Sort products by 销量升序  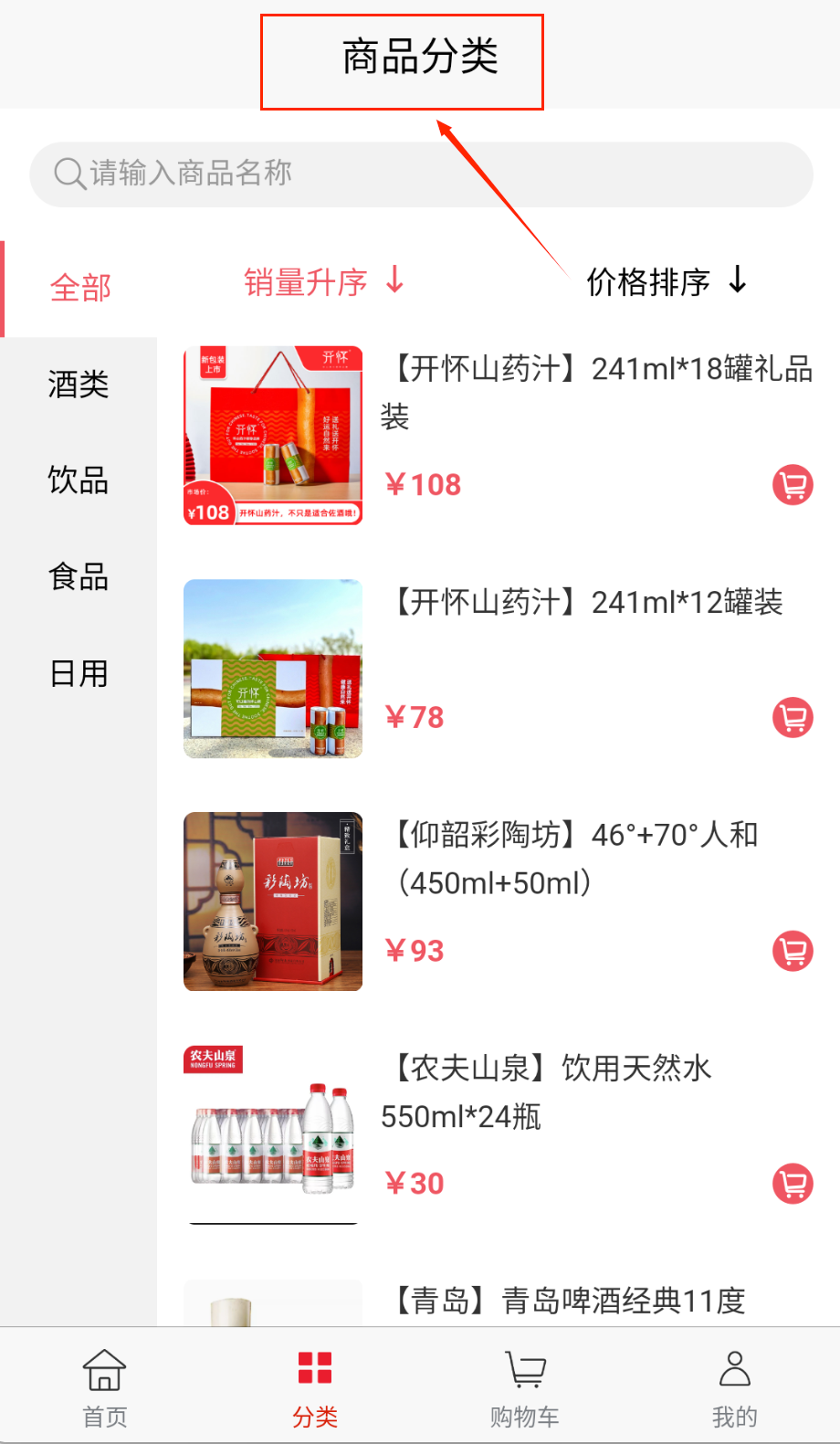click(323, 282)
